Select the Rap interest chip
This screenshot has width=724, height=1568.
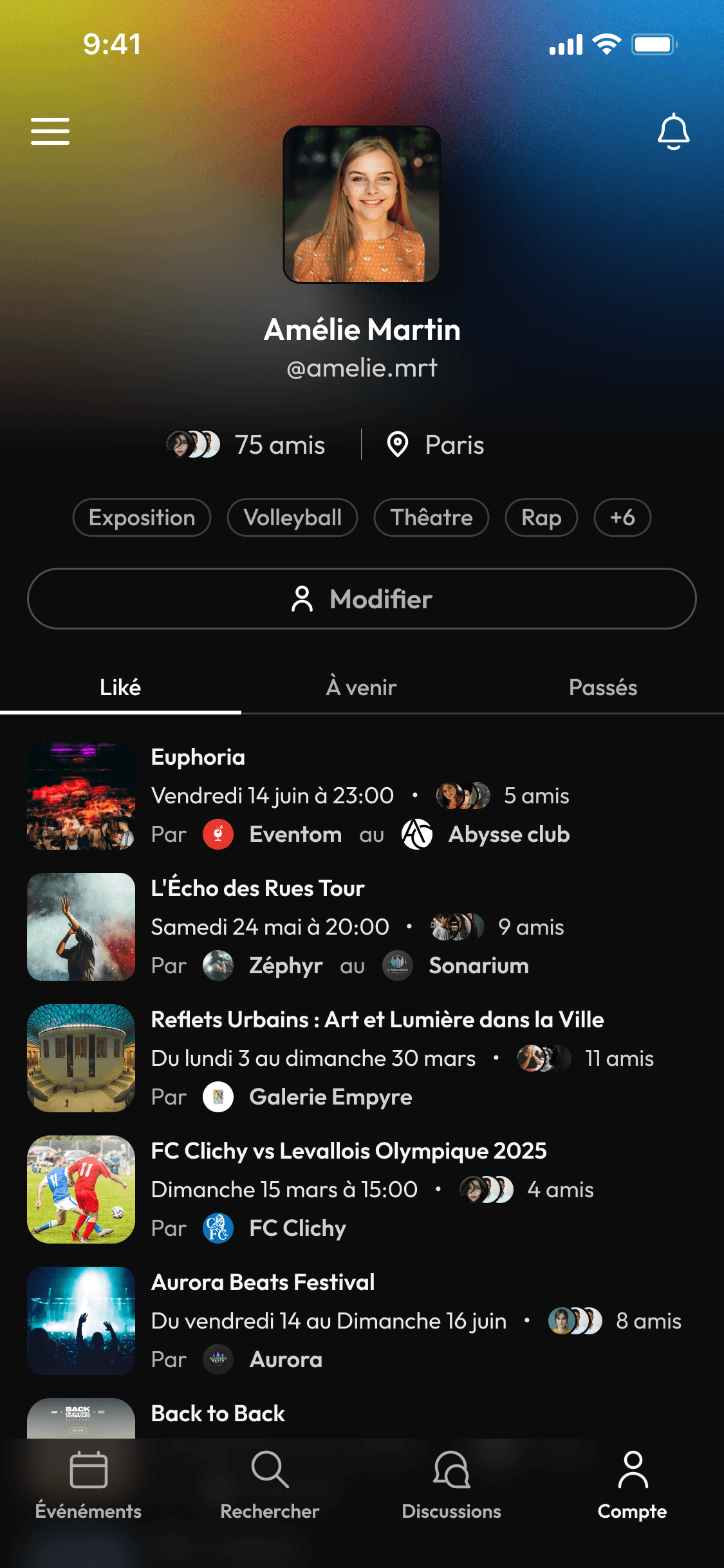pos(541,518)
